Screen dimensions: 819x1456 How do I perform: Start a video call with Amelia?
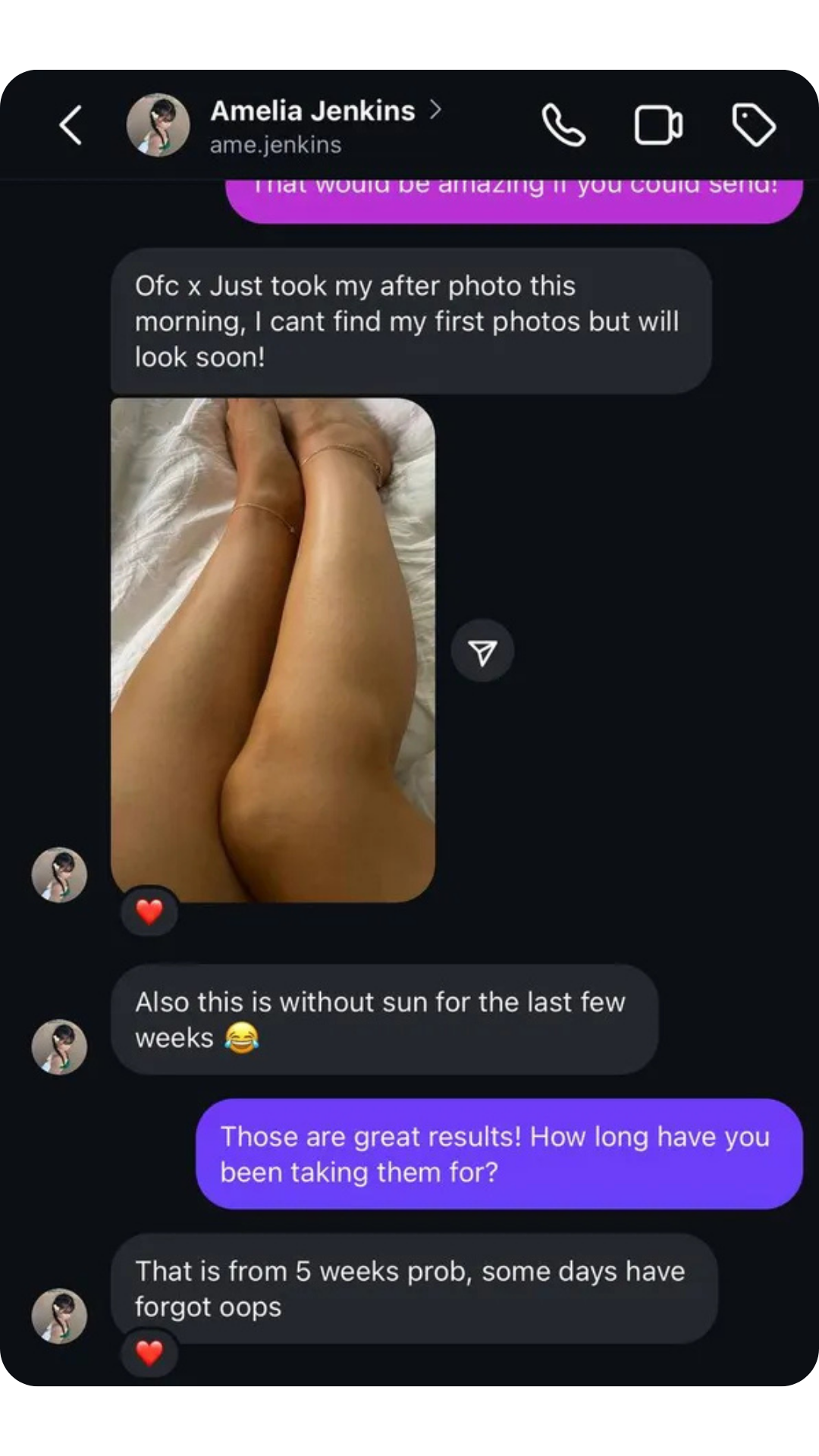658,125
